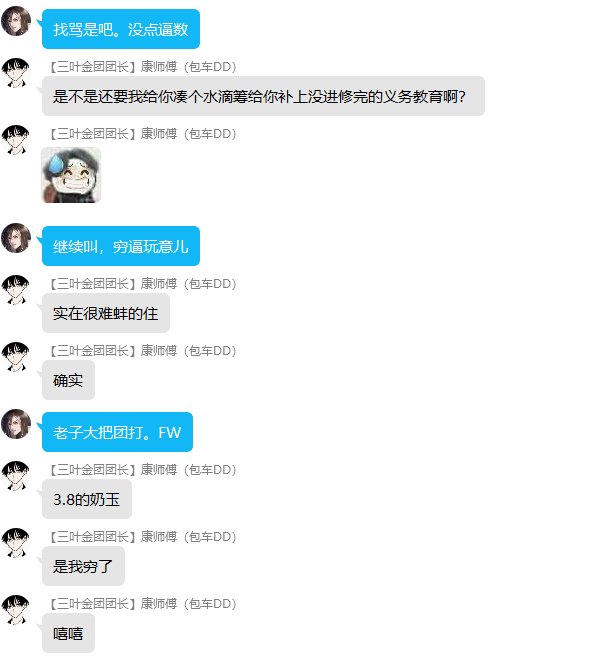Open the sweating emoji sticker image
Viewport: 612px width, 658px height.
(x=71, y=175)
